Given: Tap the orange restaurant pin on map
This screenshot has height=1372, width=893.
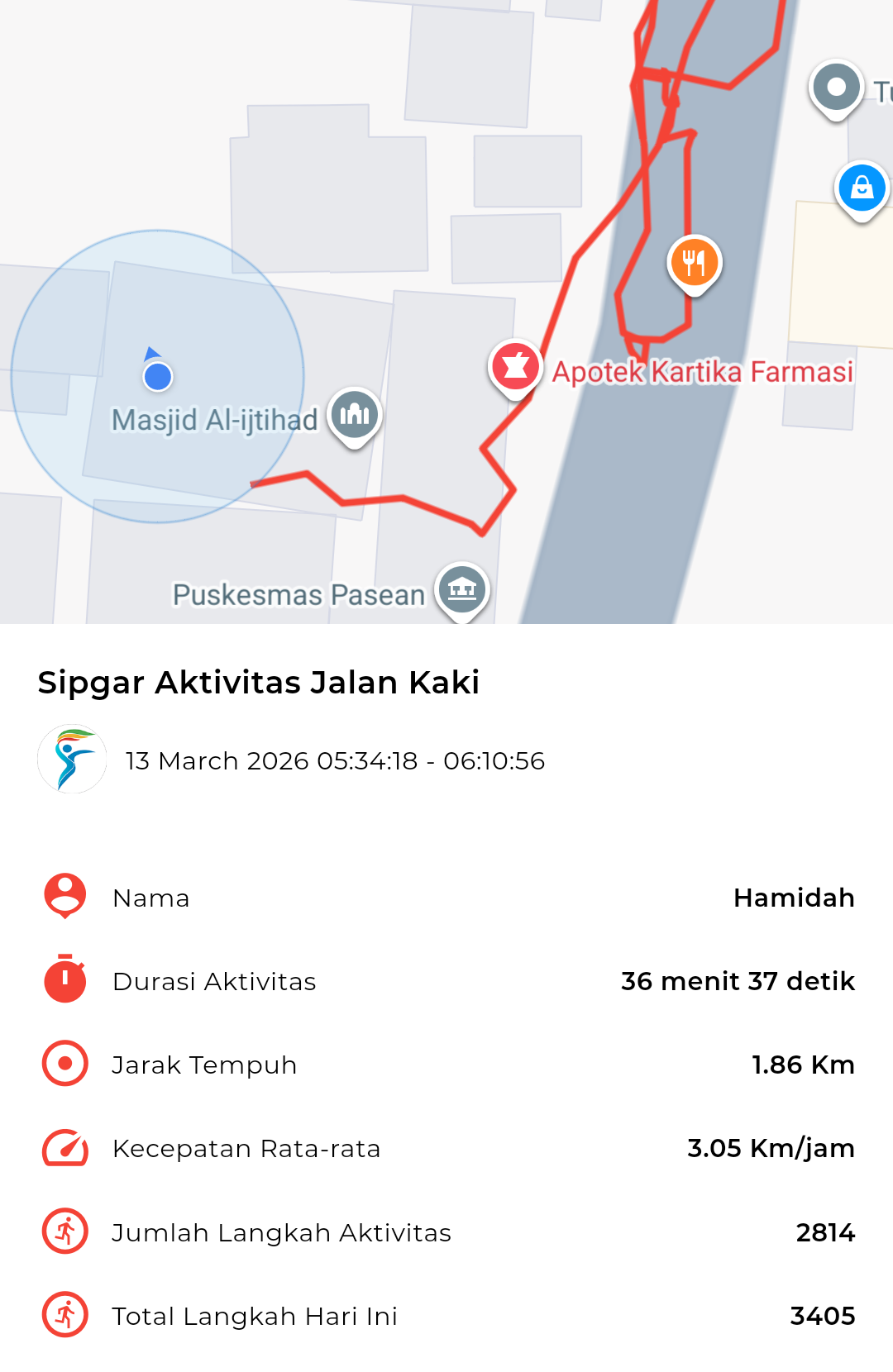Looking at the screenshot, I should [694, 263].
